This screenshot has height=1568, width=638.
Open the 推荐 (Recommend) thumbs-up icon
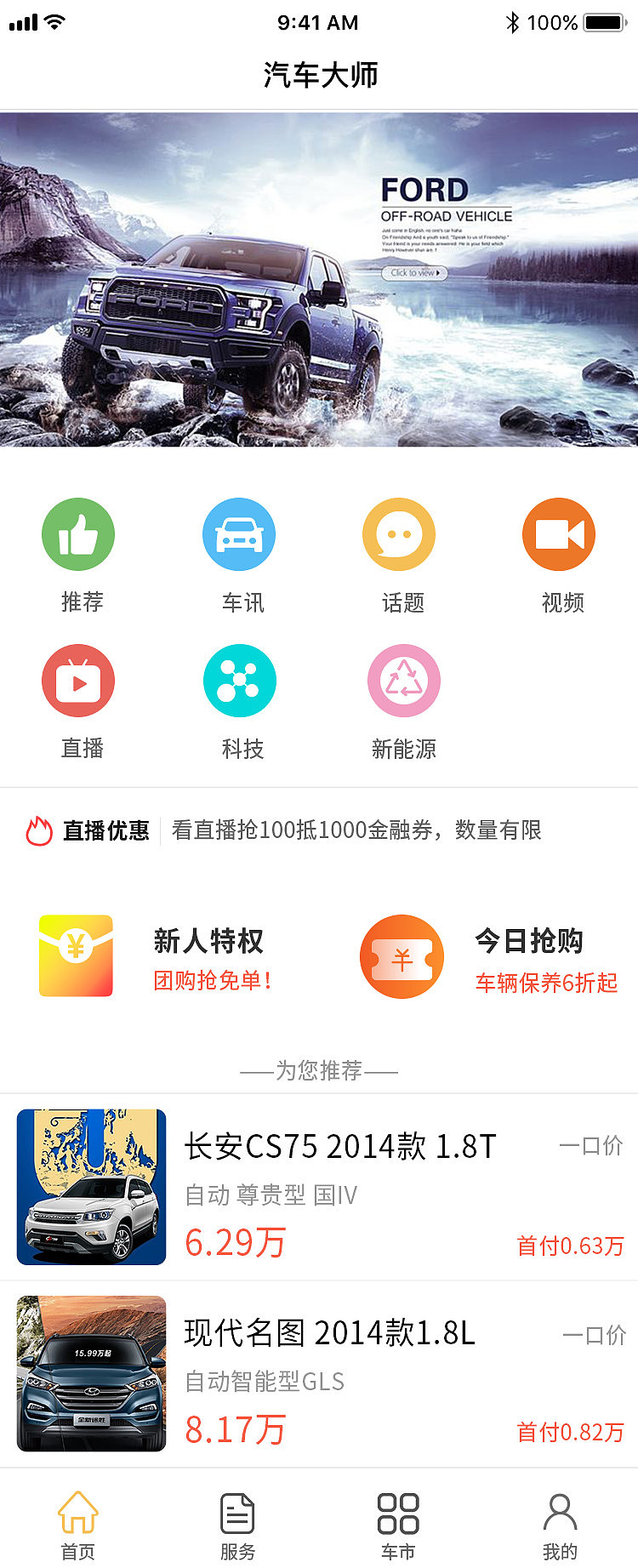[x=78, y=534]
